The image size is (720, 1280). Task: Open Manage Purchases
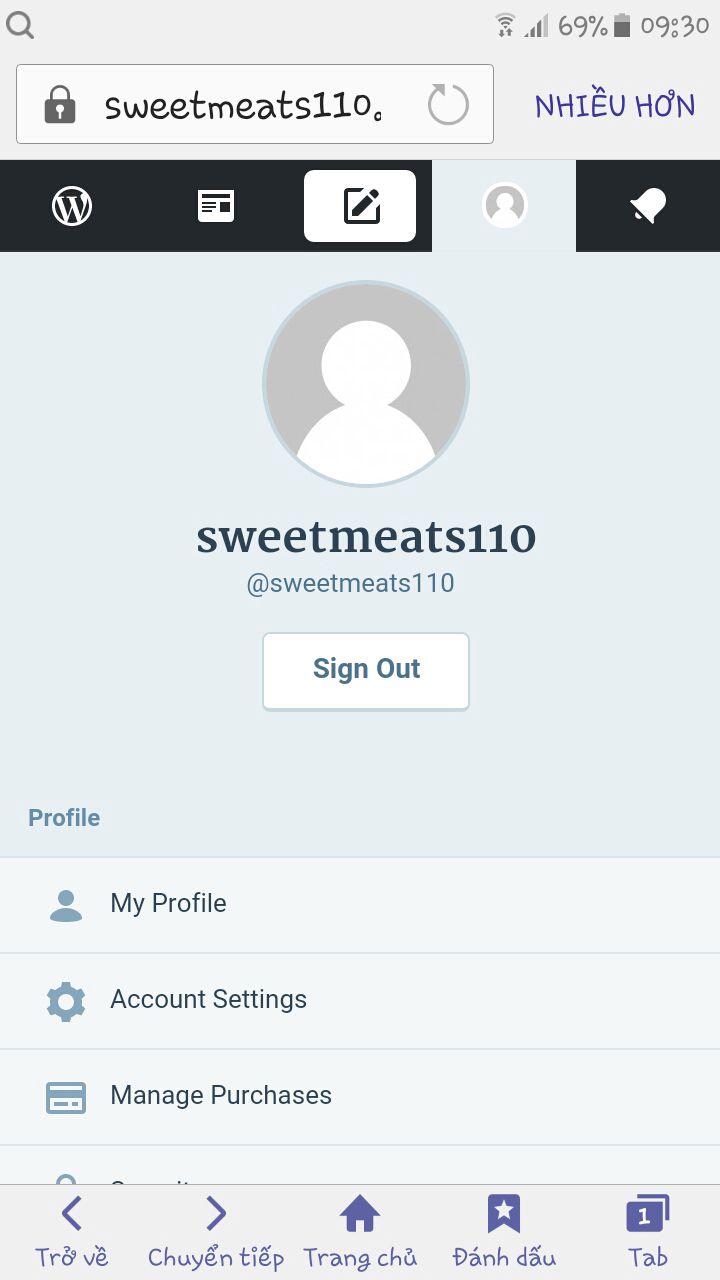pyautogui.click(x=360, y=1097)
